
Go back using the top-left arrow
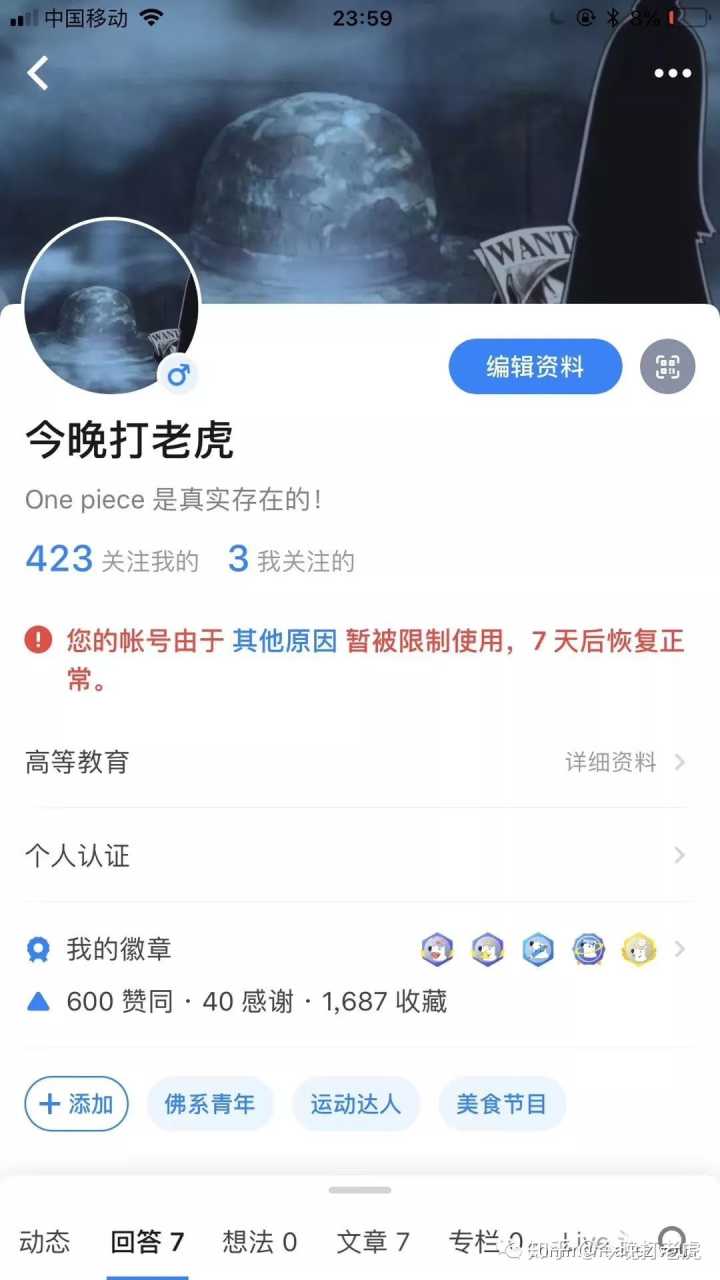pyautogui.click(x=38, y=73)
